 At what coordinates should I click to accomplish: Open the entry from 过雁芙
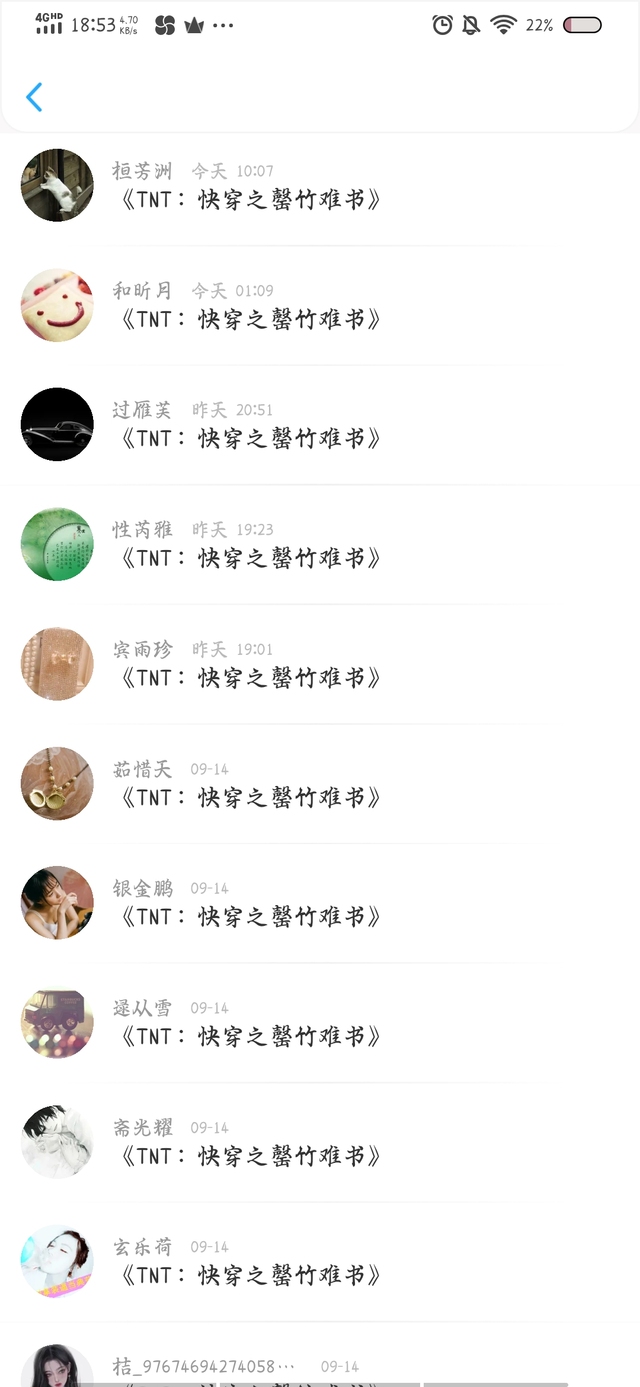[320, 425]
